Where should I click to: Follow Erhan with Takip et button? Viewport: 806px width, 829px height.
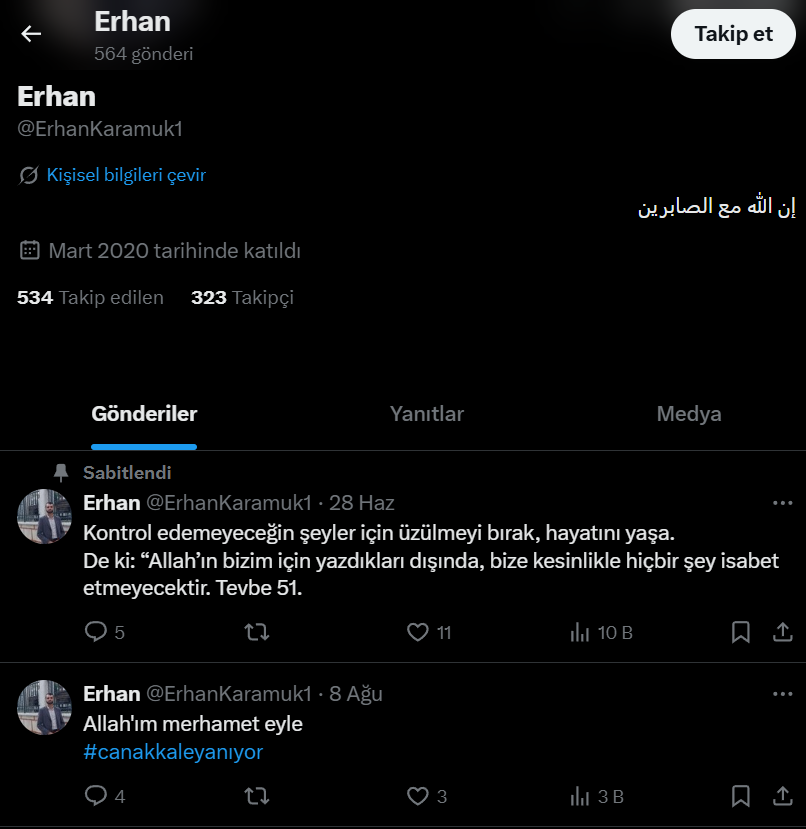(x=733, y=34)
